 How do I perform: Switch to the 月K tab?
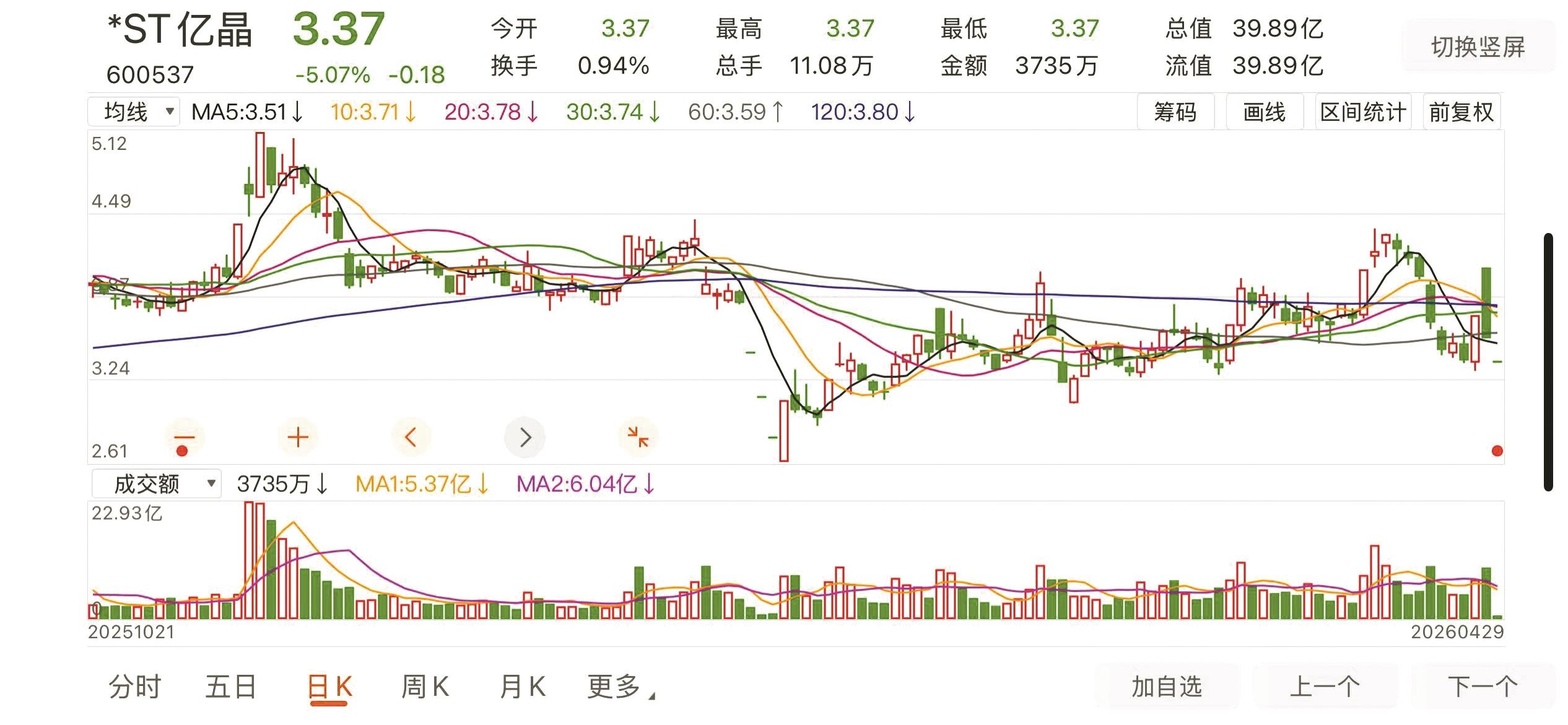tap(522, 687)
